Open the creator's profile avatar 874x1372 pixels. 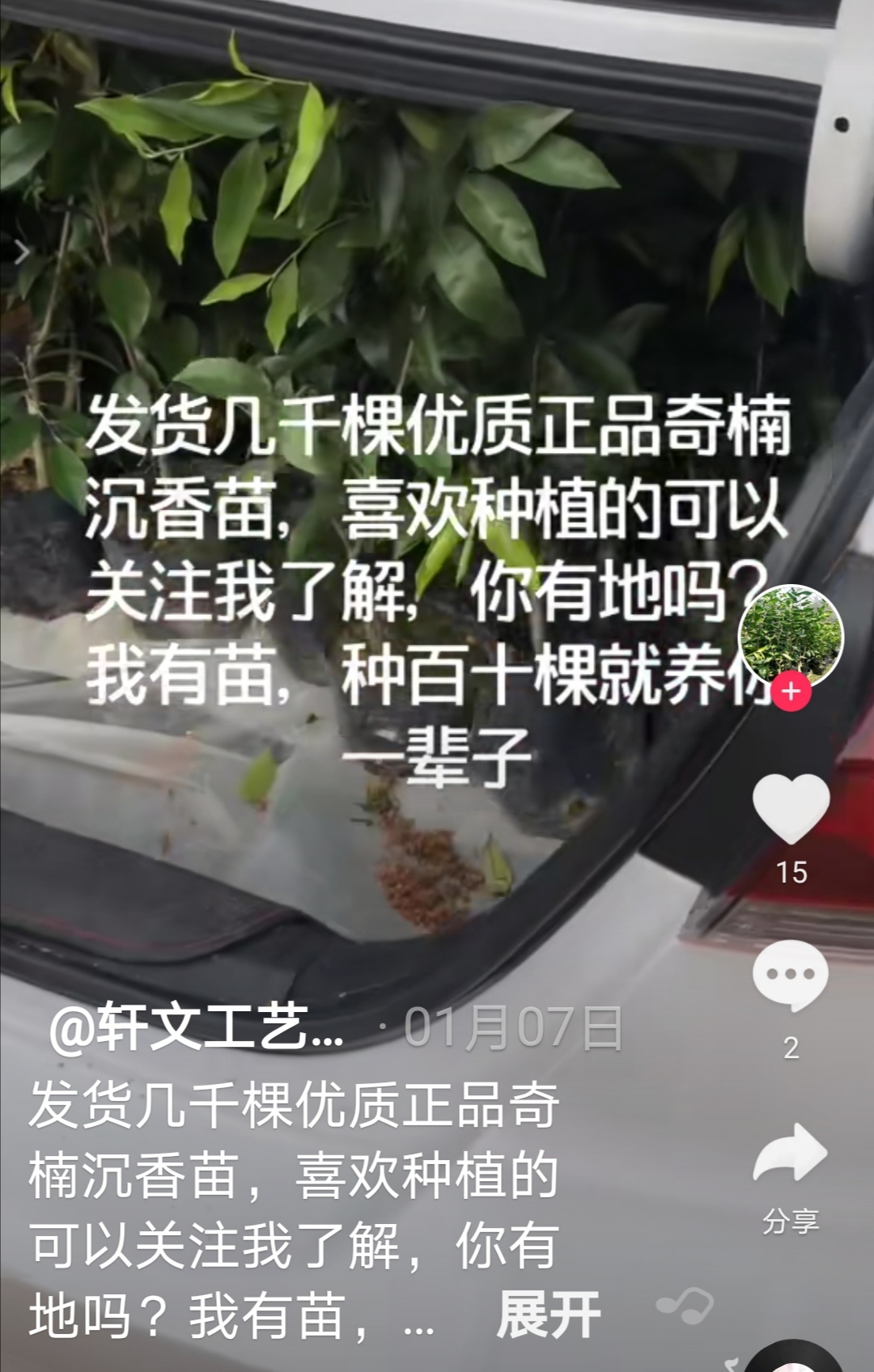(791, 635)
